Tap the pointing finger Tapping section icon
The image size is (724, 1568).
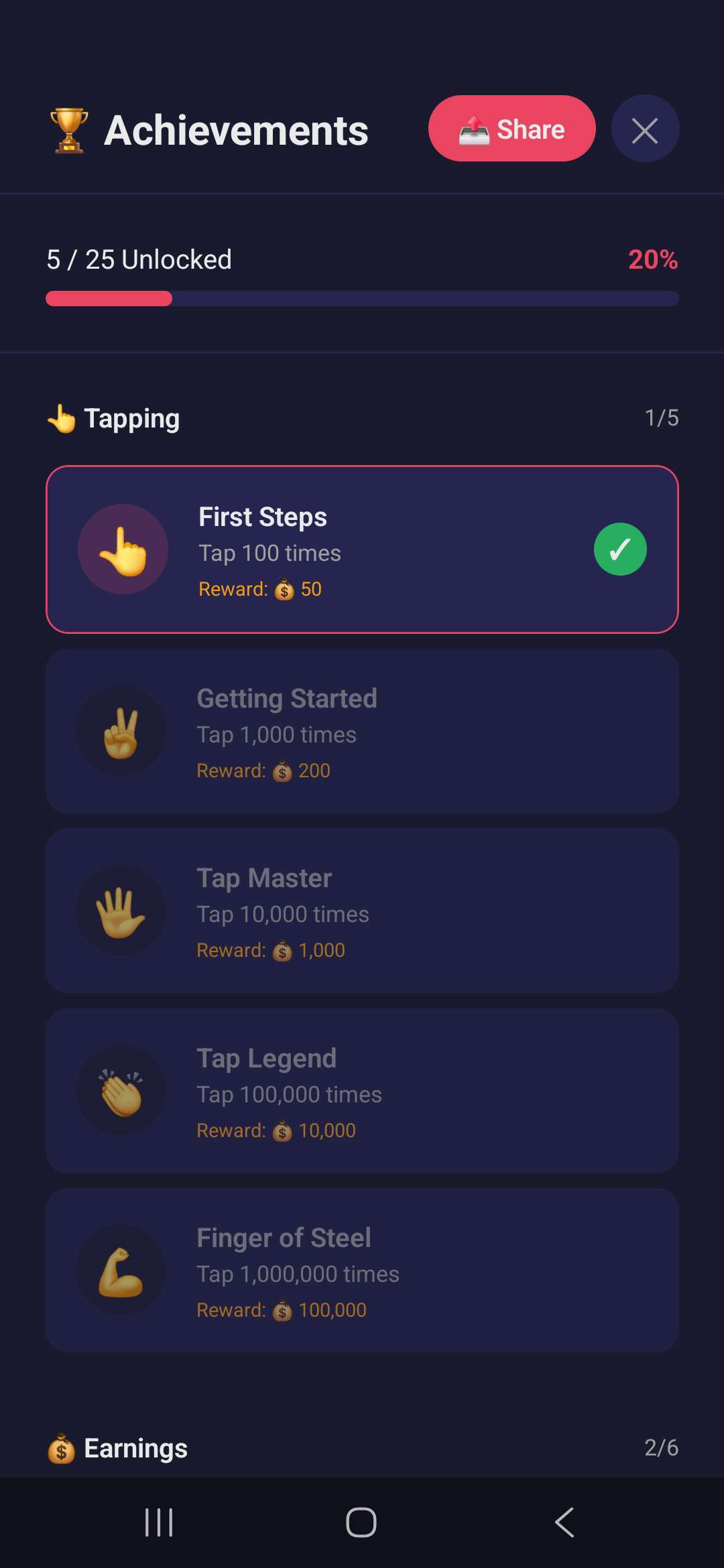(x=63, y=417)
